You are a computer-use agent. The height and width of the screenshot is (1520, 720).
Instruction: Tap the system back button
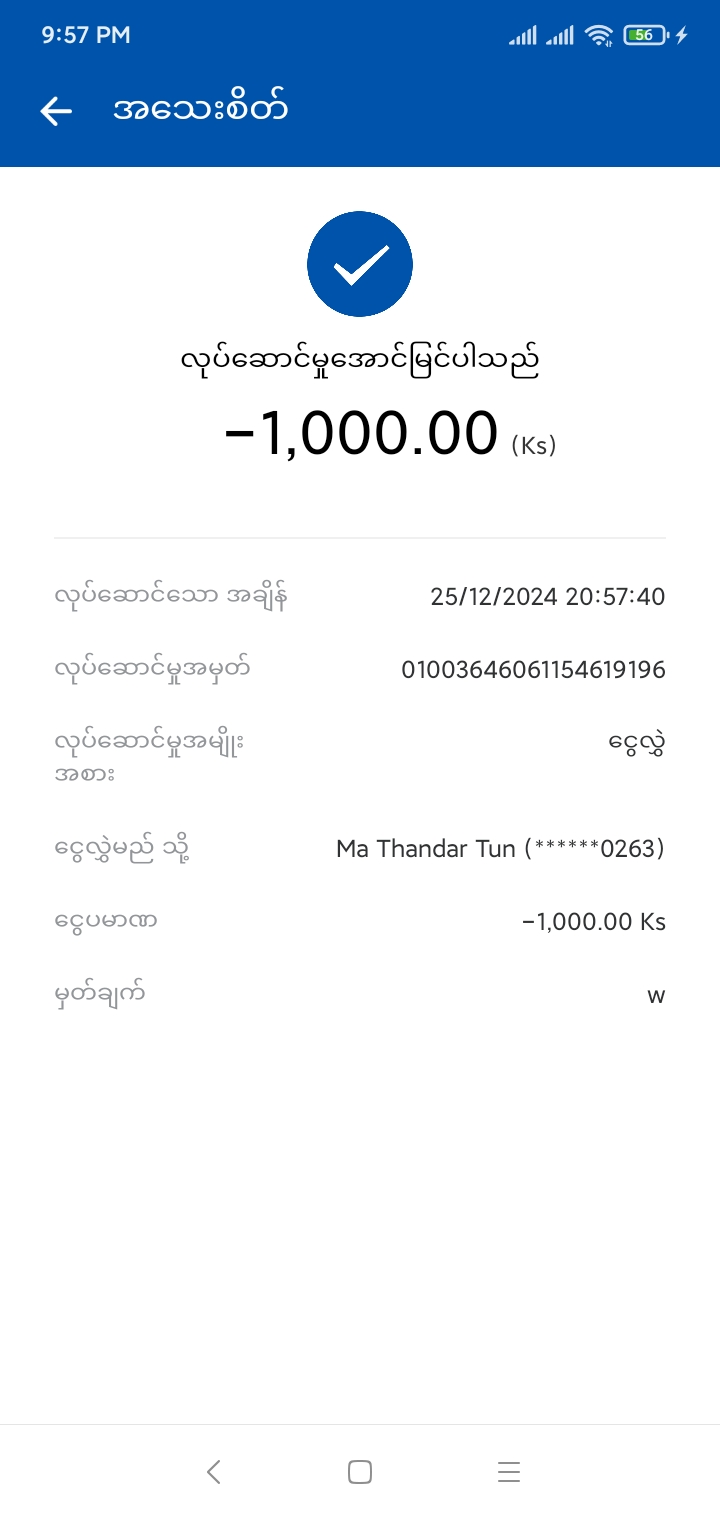coord(213,1471)
